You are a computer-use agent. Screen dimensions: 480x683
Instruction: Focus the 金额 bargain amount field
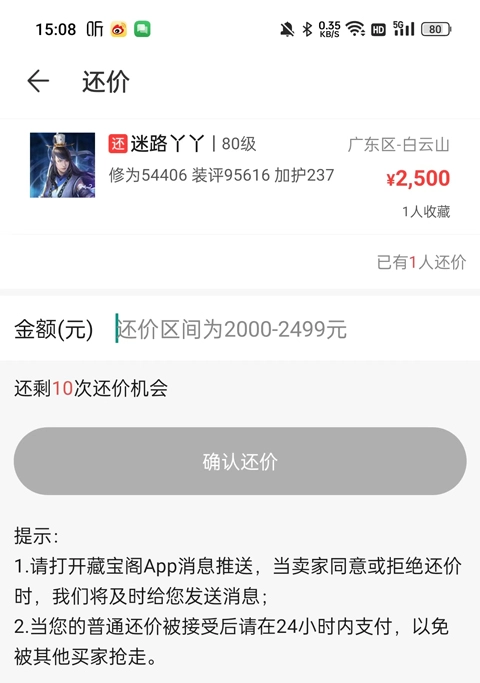coord(287,329)
